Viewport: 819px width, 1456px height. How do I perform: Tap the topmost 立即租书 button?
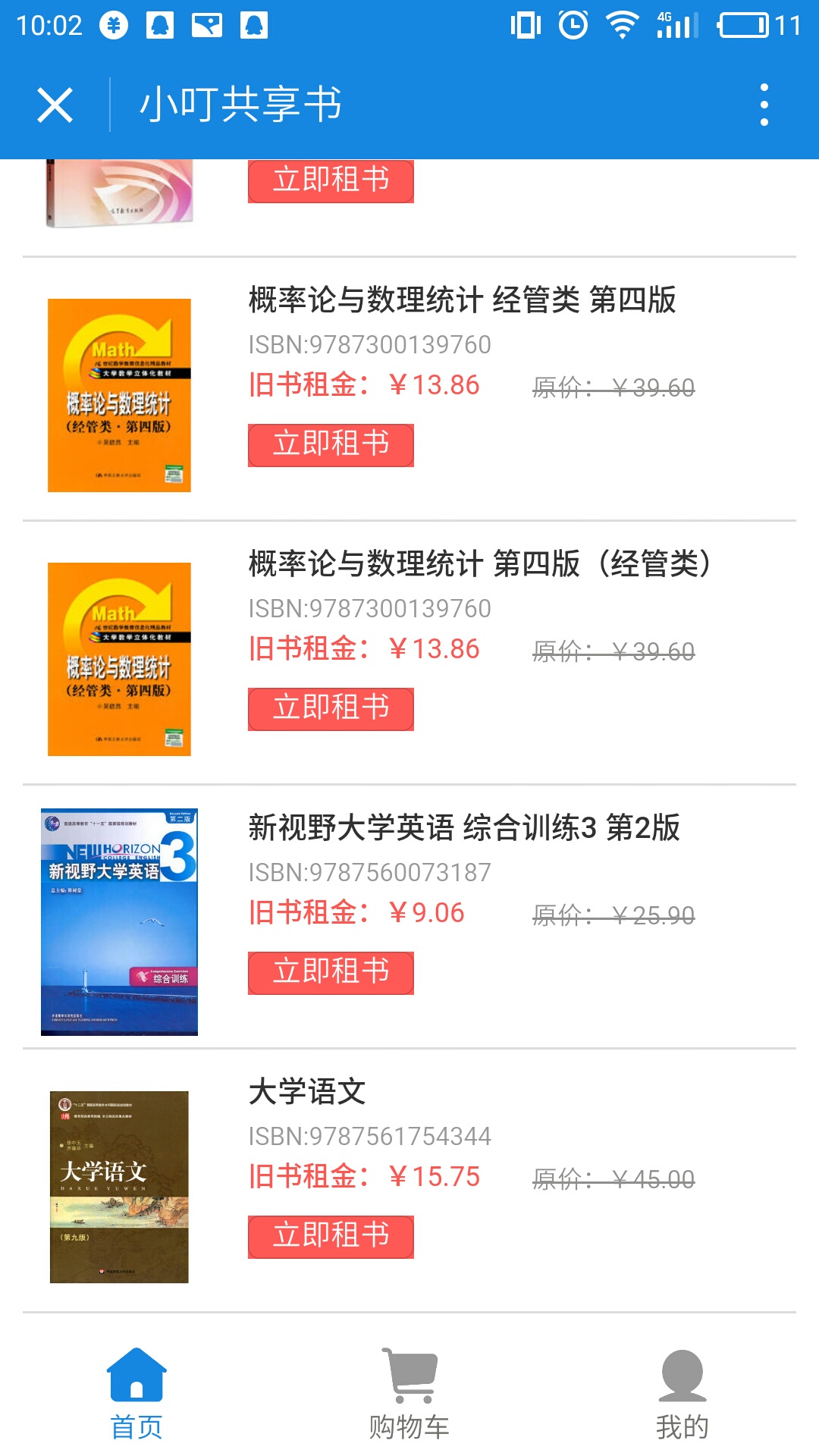pos(331,181)
